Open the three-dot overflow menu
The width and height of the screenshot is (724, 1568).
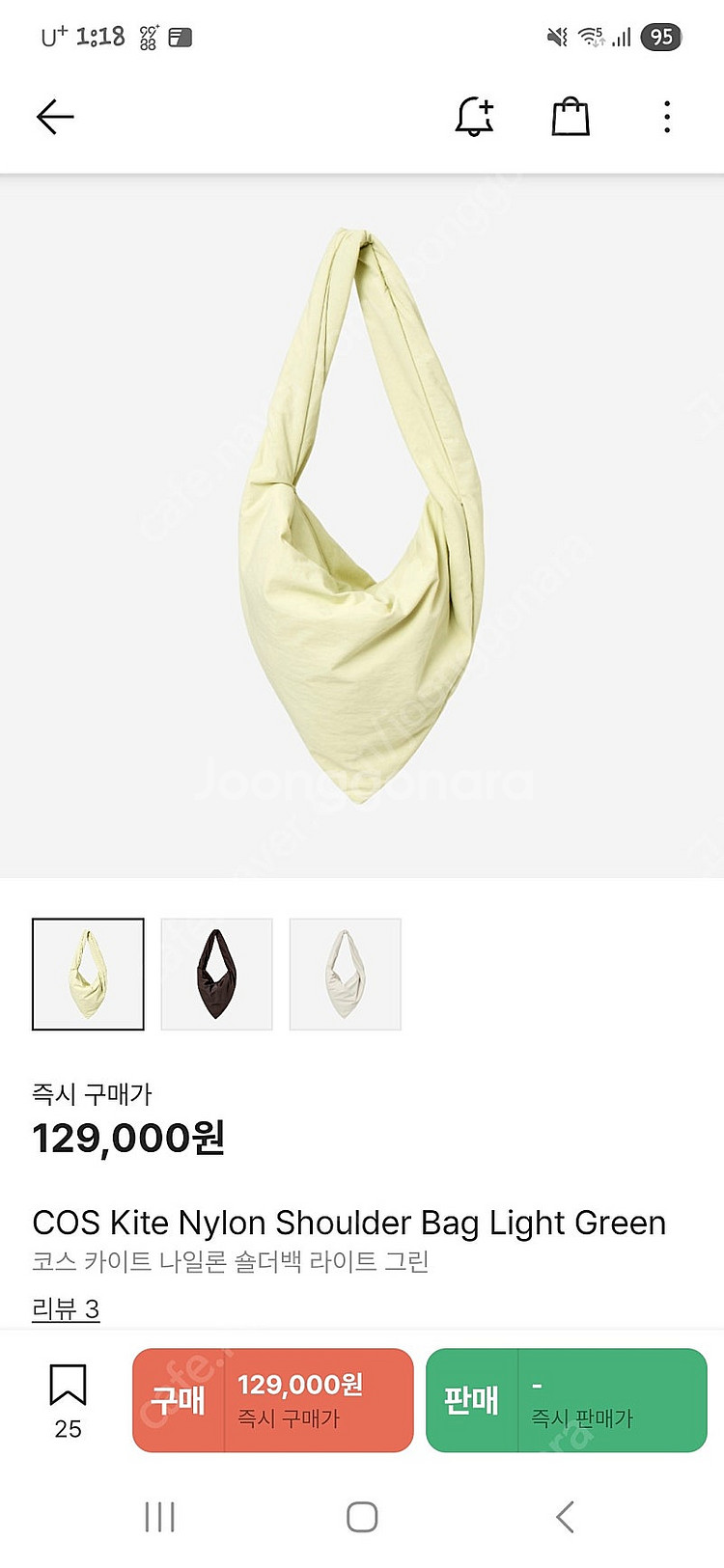(666, 117)
